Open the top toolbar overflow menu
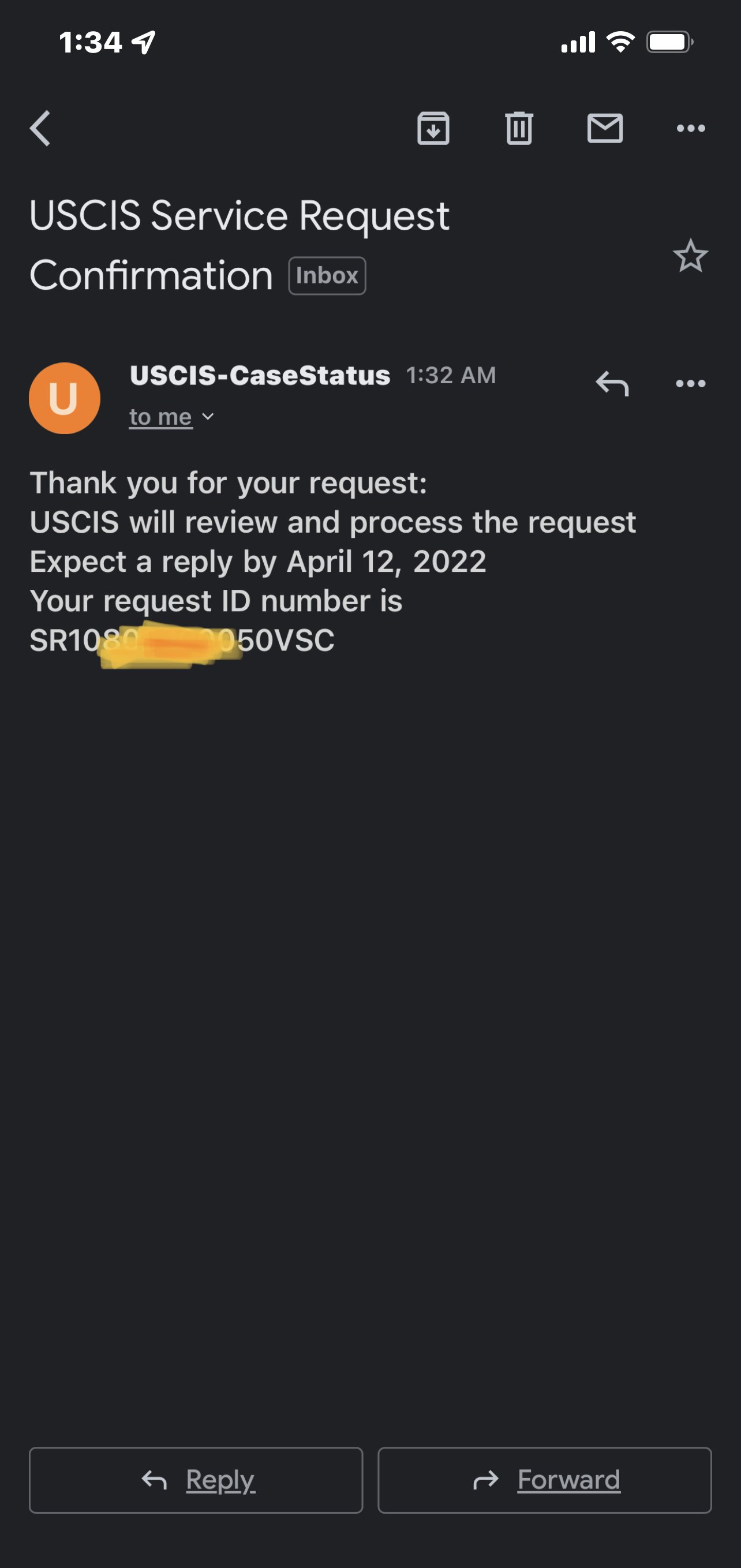Screen dimensions: 741x1568 690,129
